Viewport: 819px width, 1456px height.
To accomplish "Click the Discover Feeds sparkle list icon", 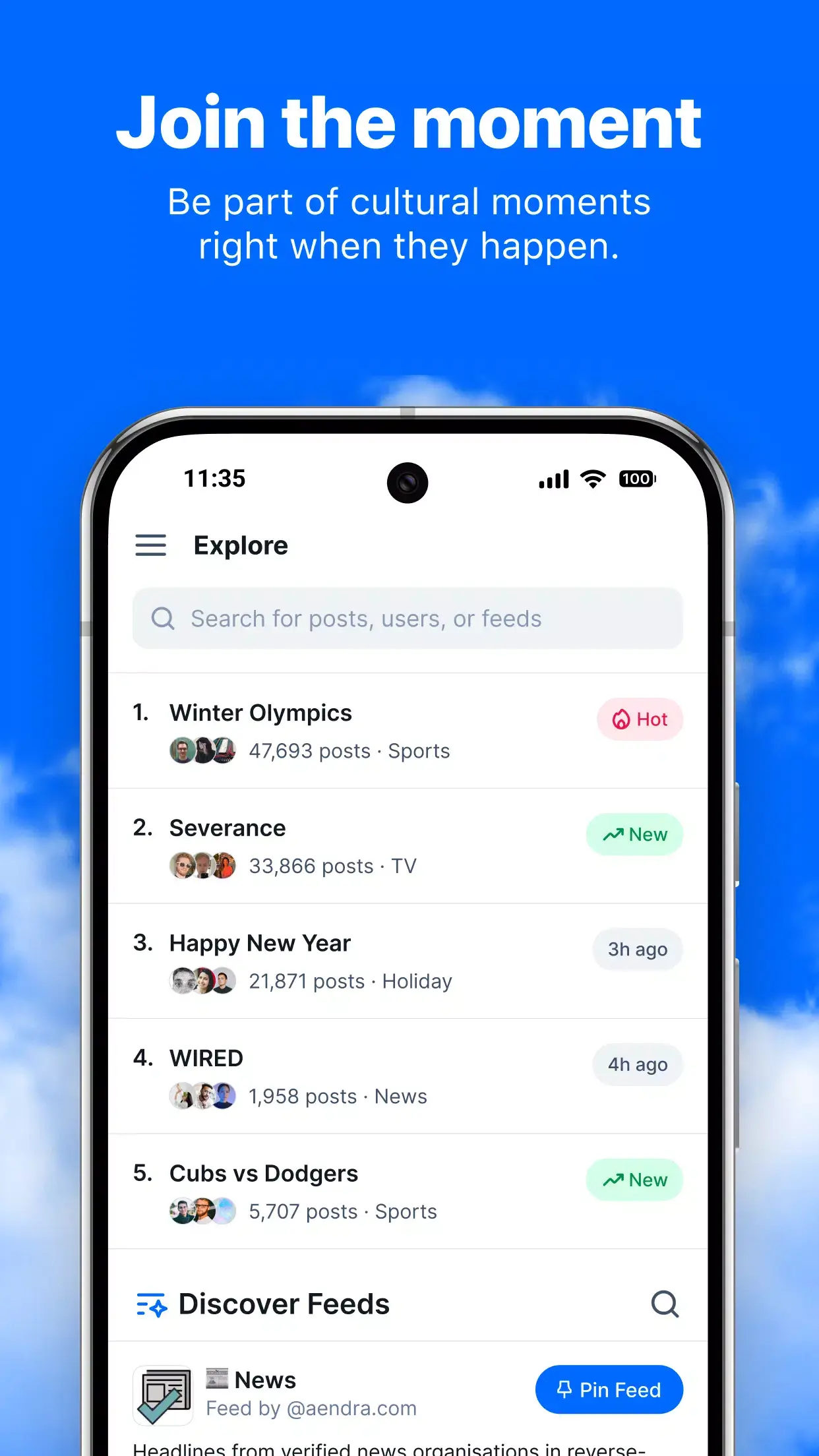I will 152,1304.
